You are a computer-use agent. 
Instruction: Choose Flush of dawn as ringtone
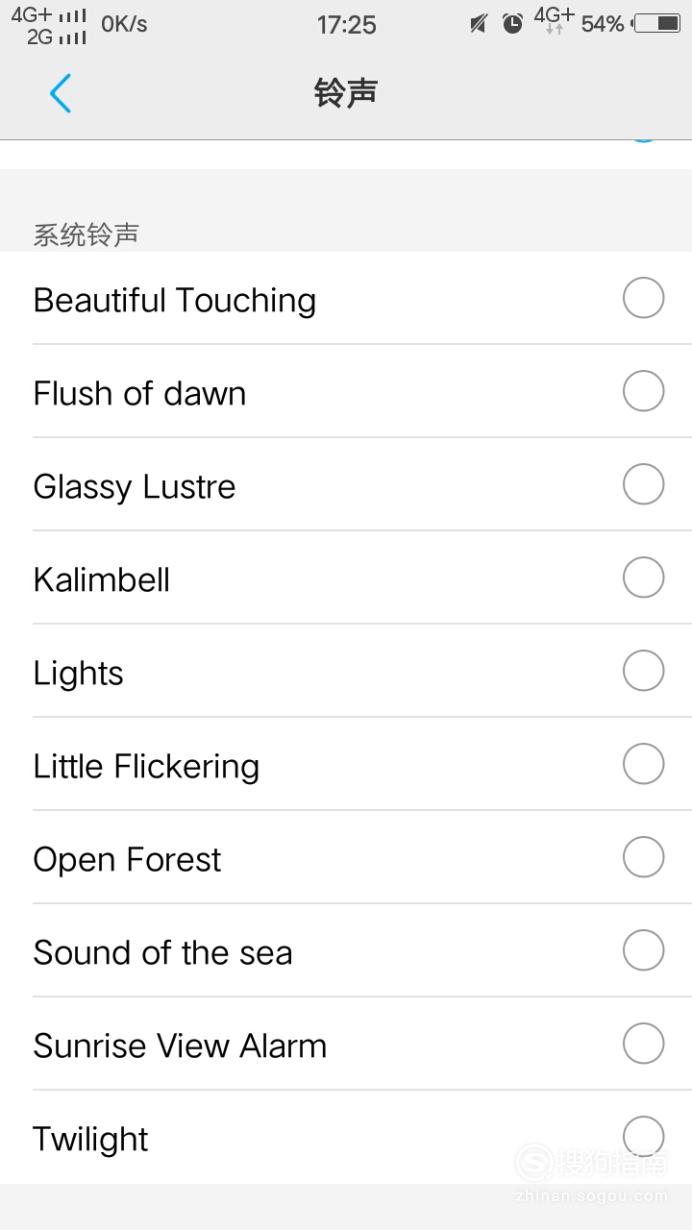[x=346, y=391]
